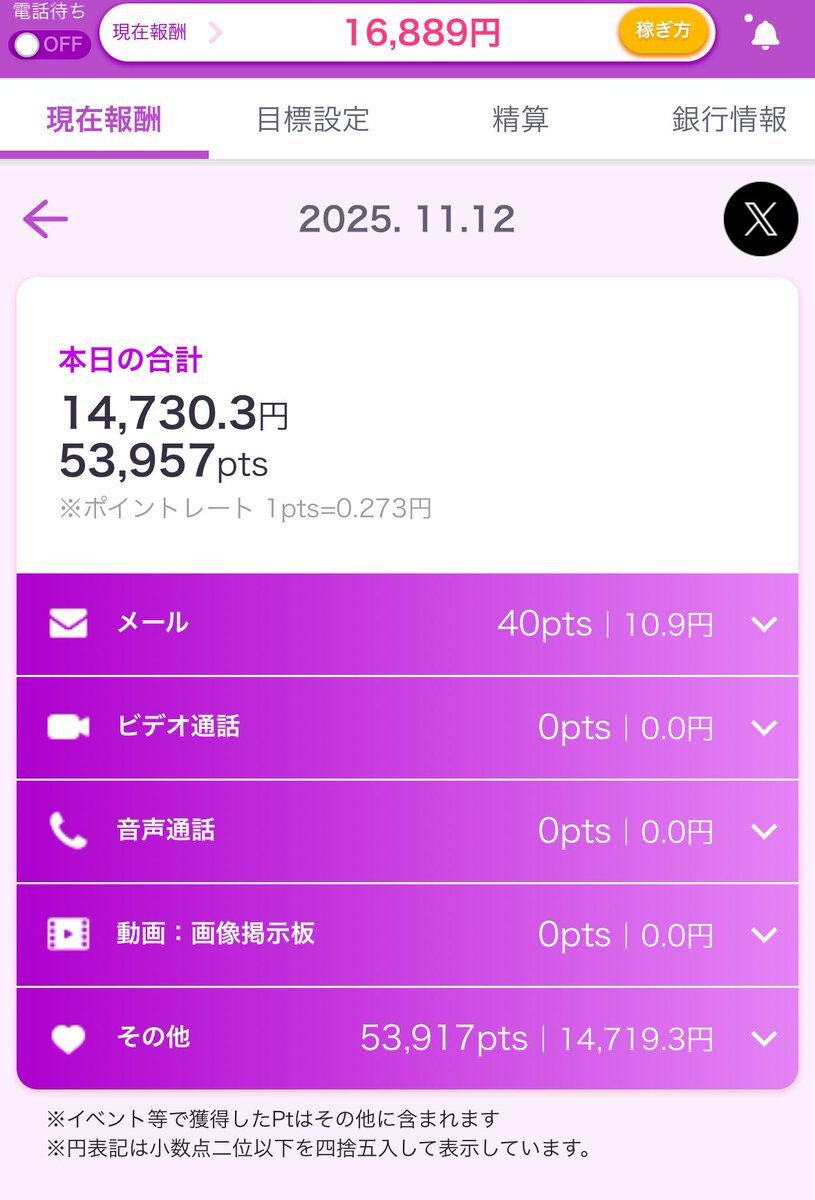Go back with the purple arrow
The width and height of the screenshot is (815, 1200).
click(x=46, y=219)
